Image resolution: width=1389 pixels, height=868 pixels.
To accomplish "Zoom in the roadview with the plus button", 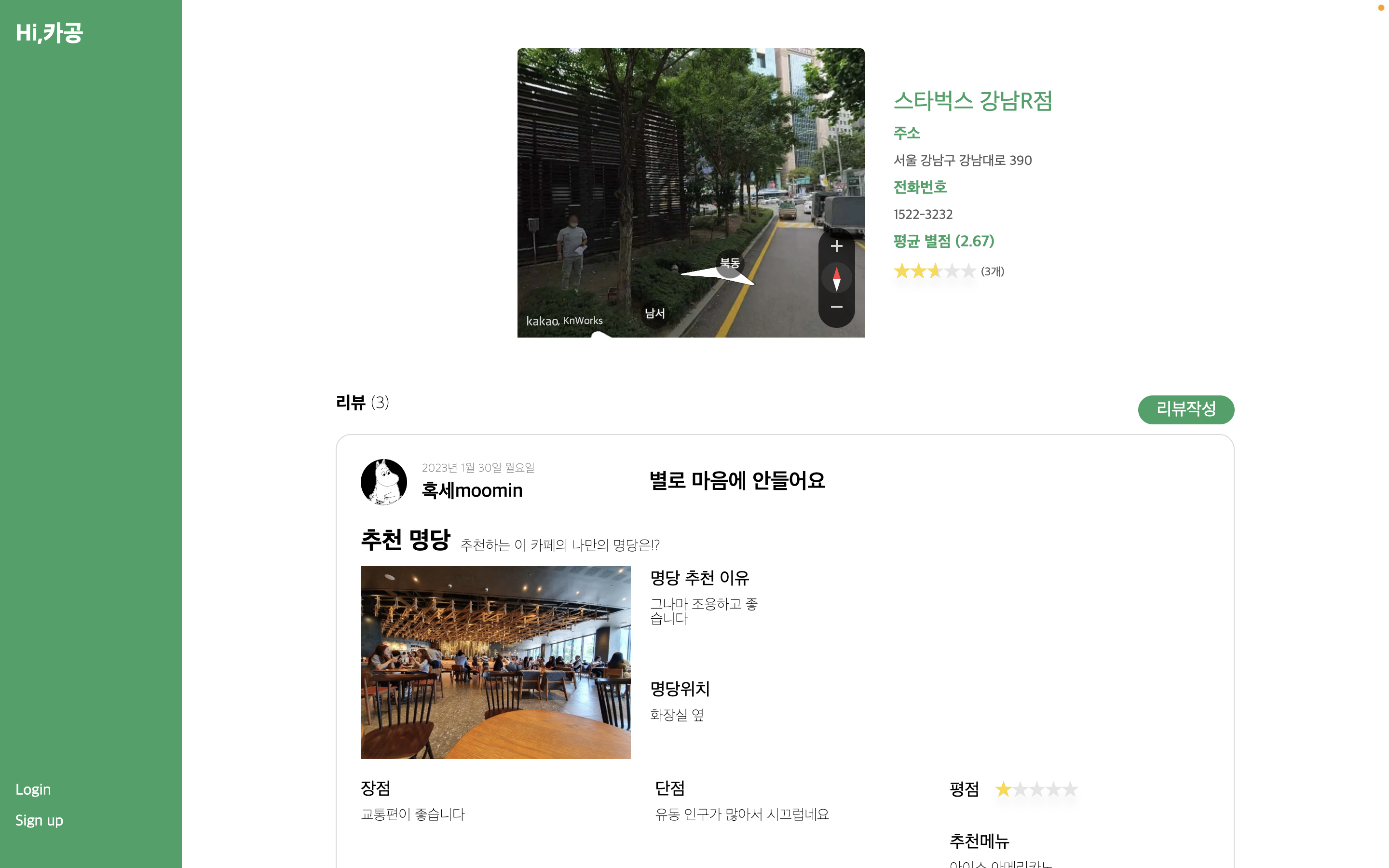I will [836, 246].
